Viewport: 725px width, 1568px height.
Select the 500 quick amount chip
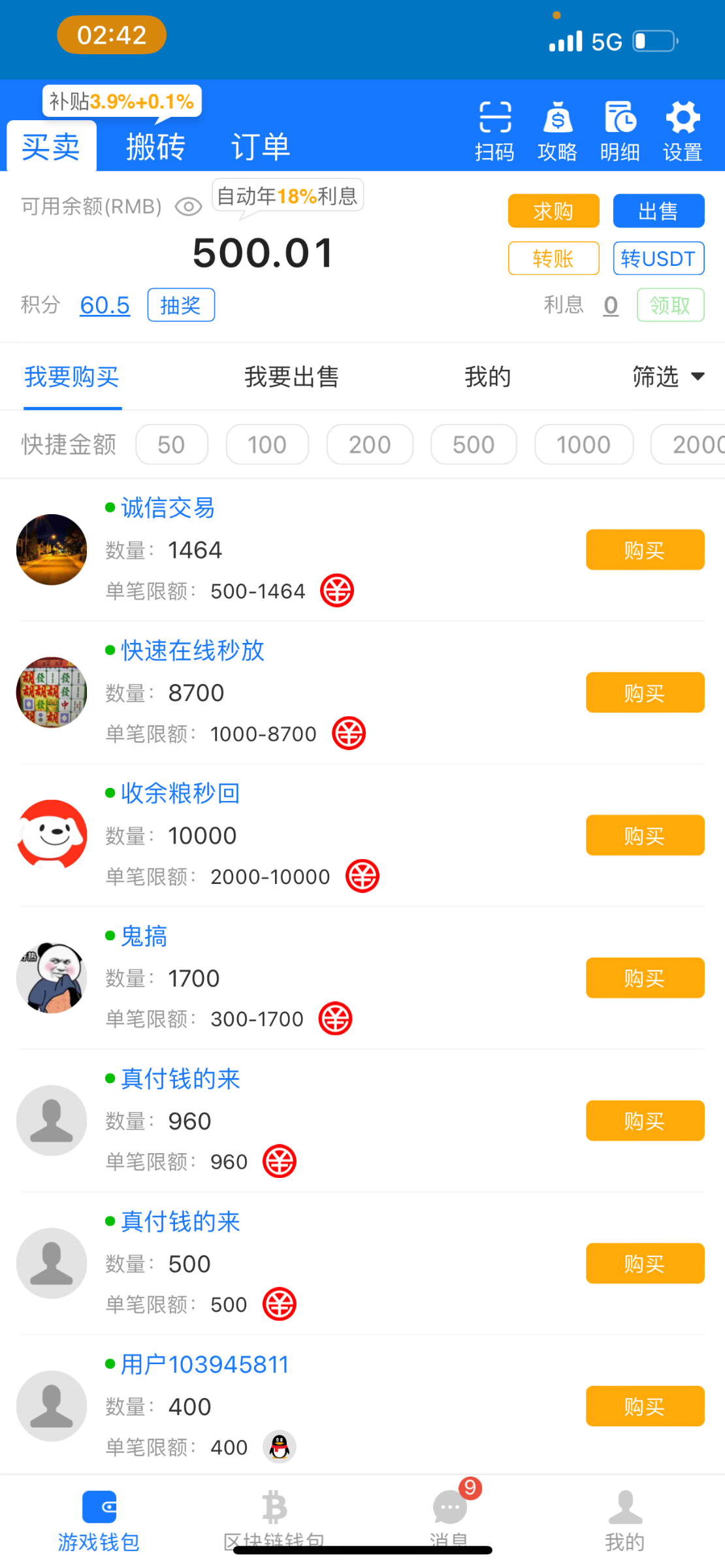tap(474, 445)
